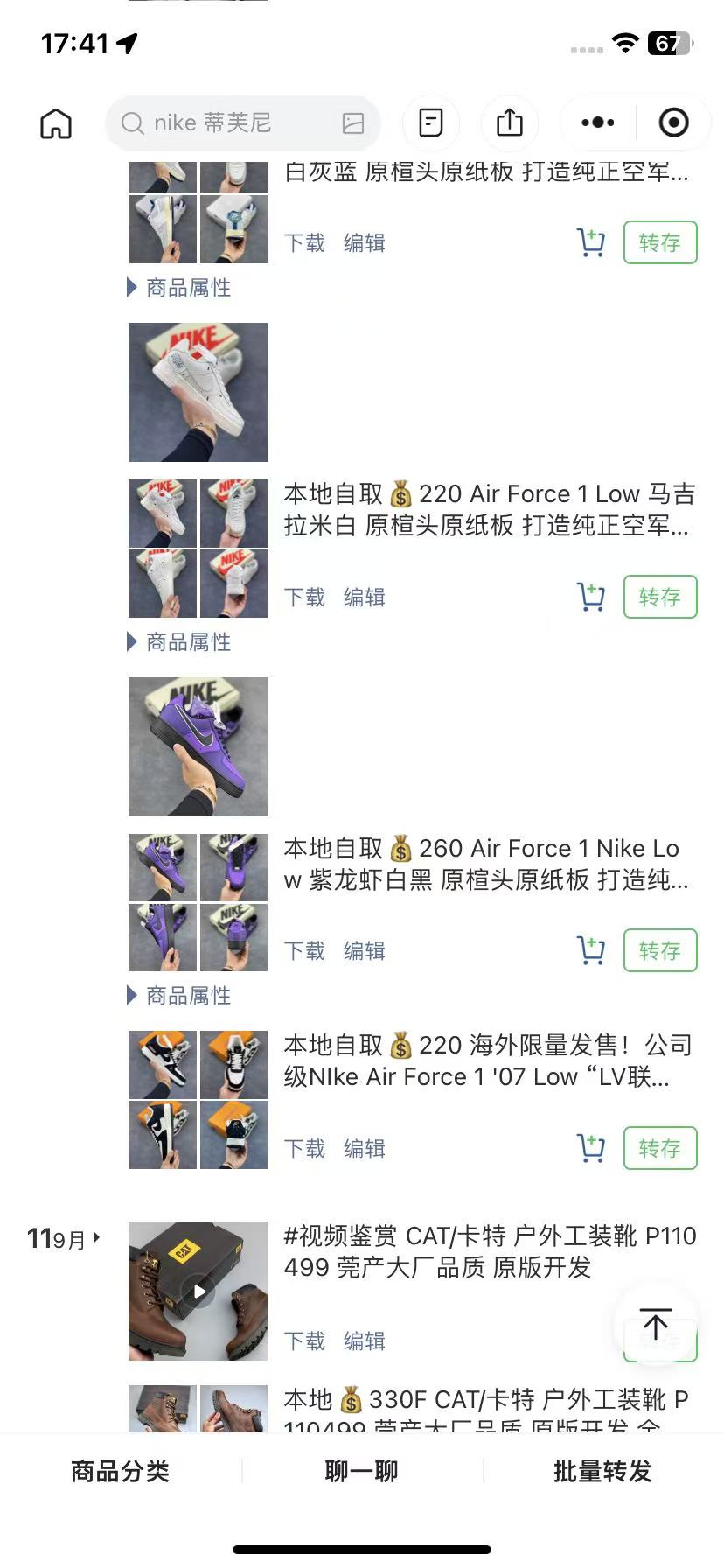The height and width of the screenshot is (1568, 724).
Task: Share this shop page
Action: [x=510, y=122]
